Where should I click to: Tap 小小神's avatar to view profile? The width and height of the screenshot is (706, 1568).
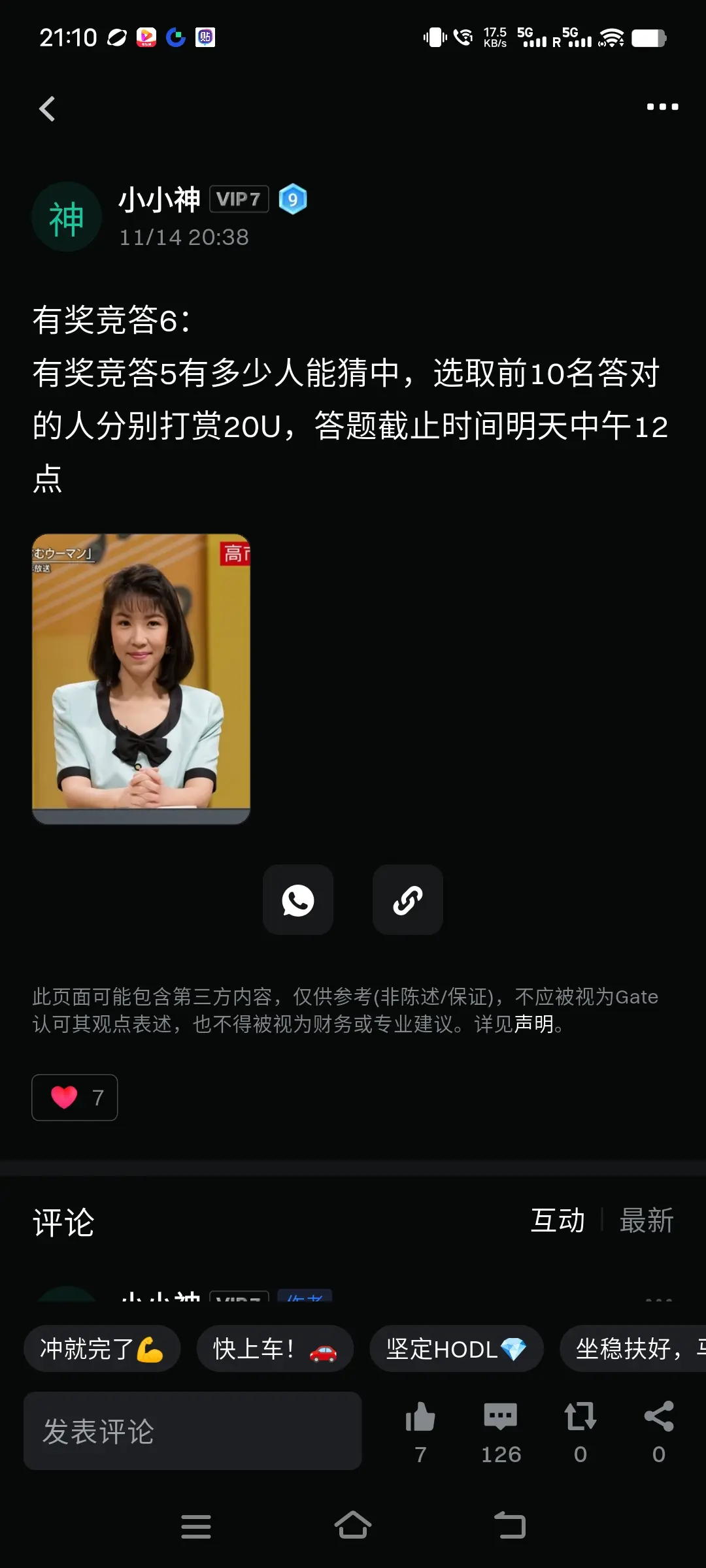pos(66,216)
